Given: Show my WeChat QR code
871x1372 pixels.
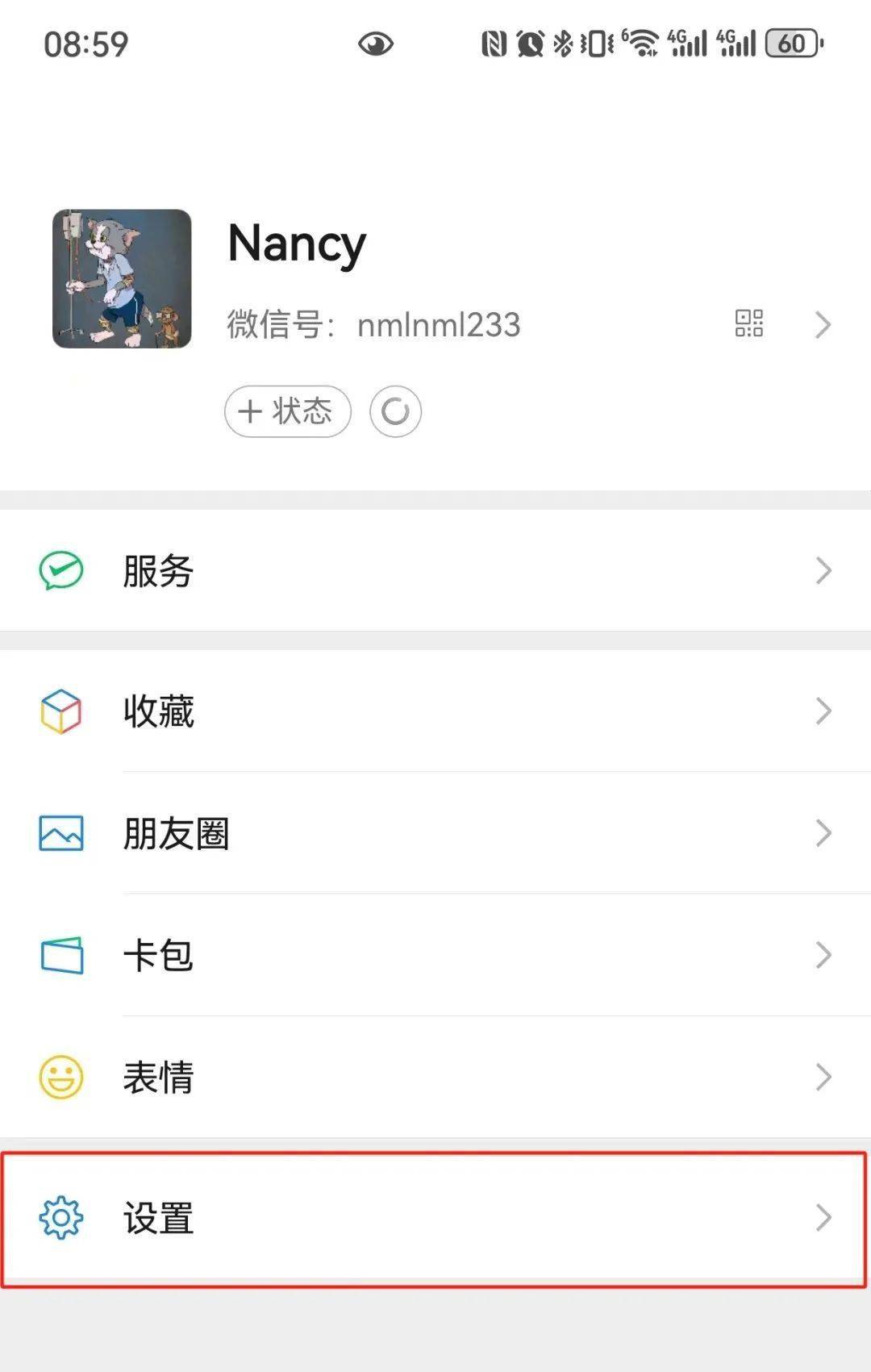Looking at the screenshot, I should click(748, 323).
